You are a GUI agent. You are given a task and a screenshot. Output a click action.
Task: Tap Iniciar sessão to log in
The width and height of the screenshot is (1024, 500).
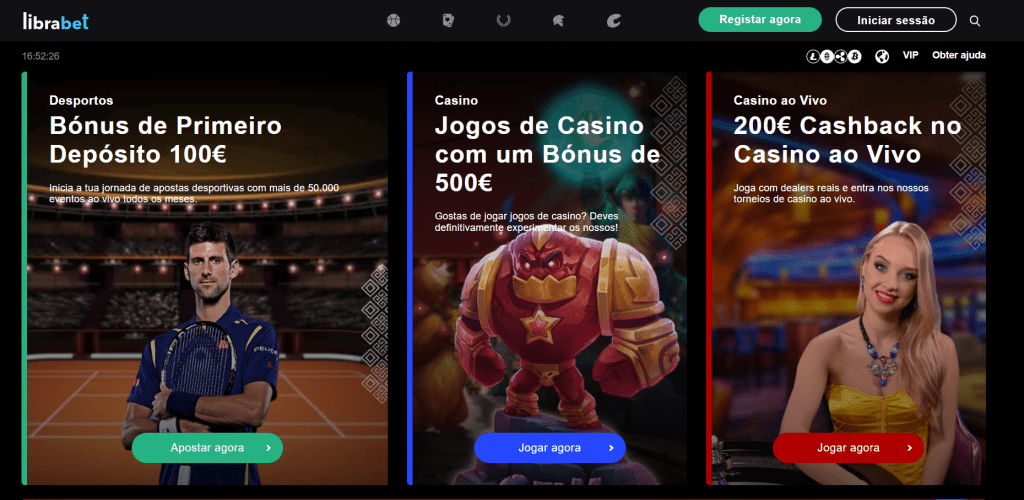(x=895, y=20)
